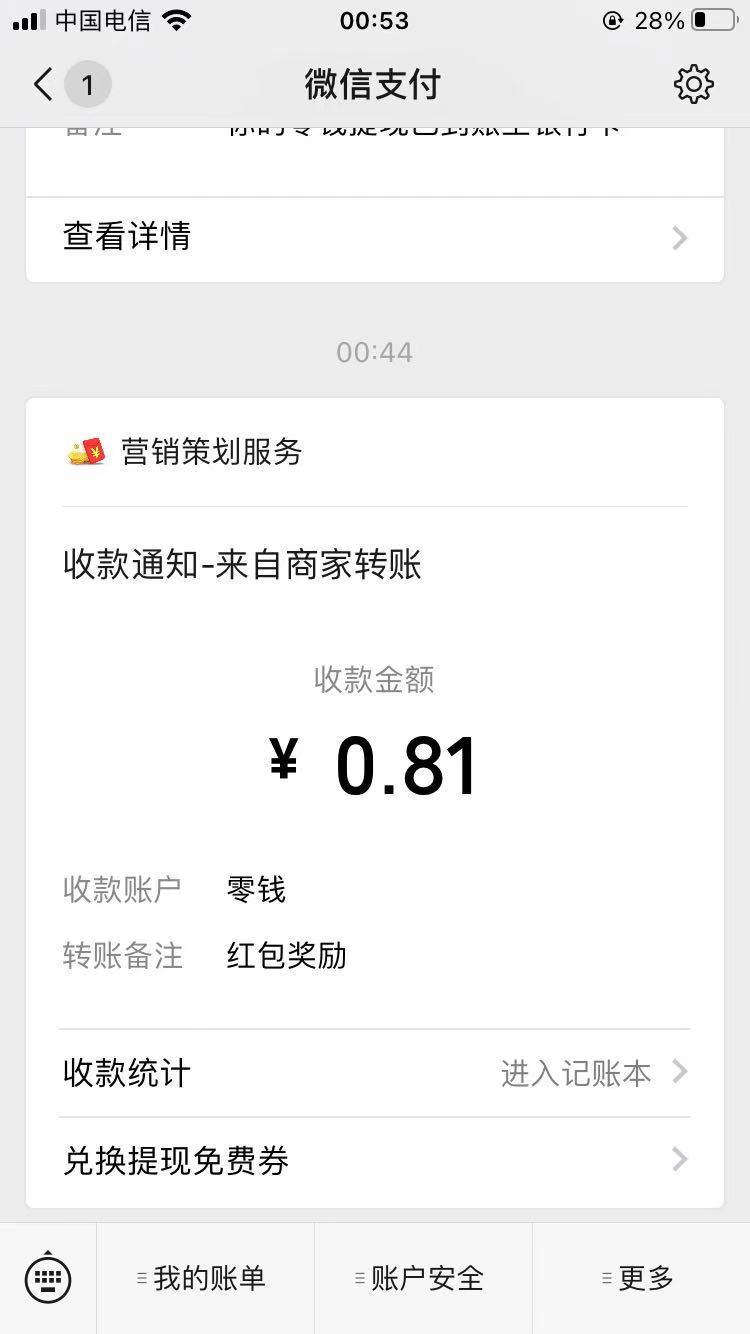Open 兑换提现免费券 via its arrow
Image resolution: width=750 pixels, height=1334 pixels.
pyautogui.click(x=679, y=1160)
